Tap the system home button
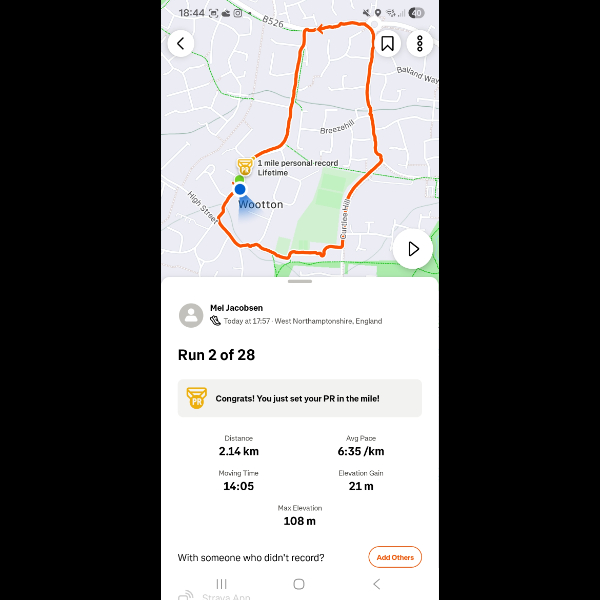Viewport: 600px width, 600px height. 299,584
